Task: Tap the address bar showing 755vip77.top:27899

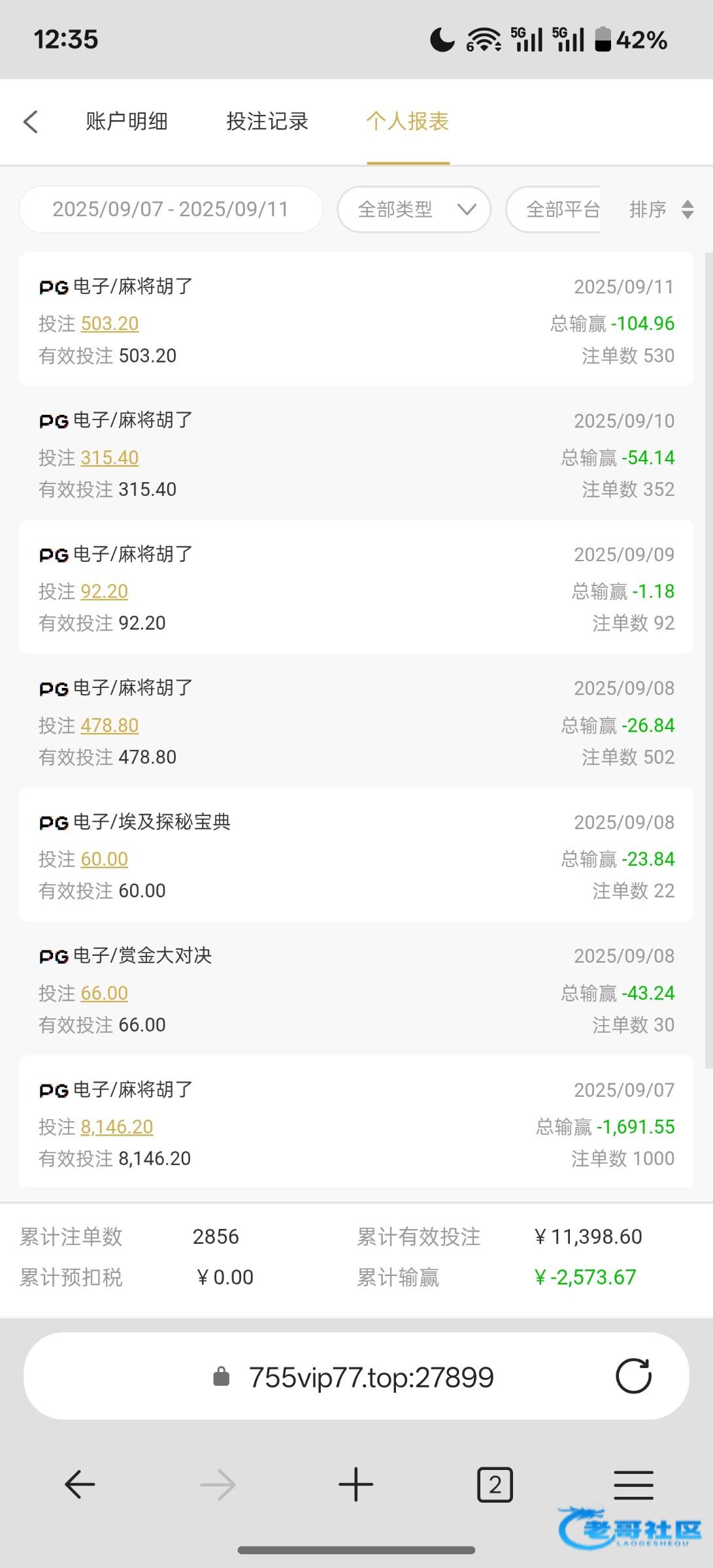Action: 356,1377
